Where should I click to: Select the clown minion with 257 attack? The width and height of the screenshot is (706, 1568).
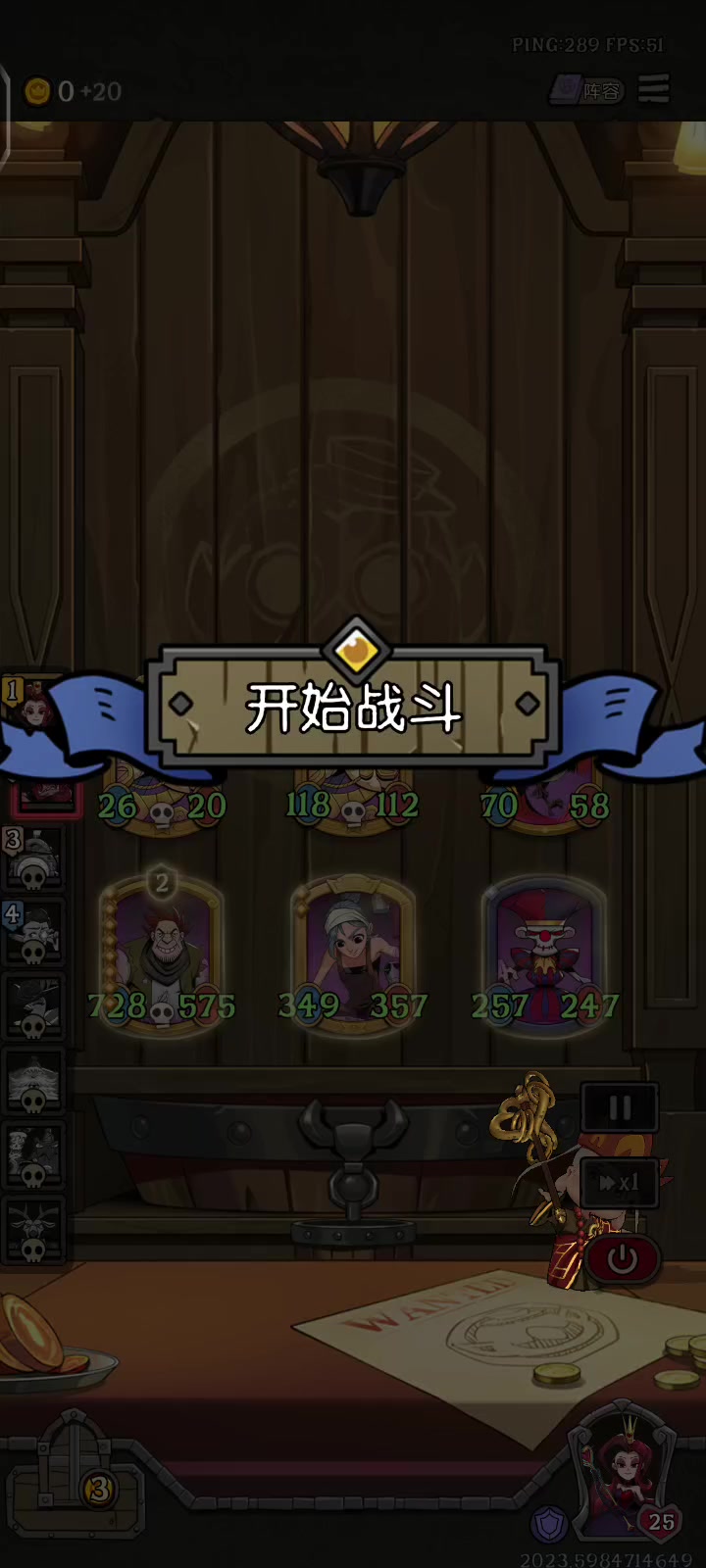(x=544, y=951)
